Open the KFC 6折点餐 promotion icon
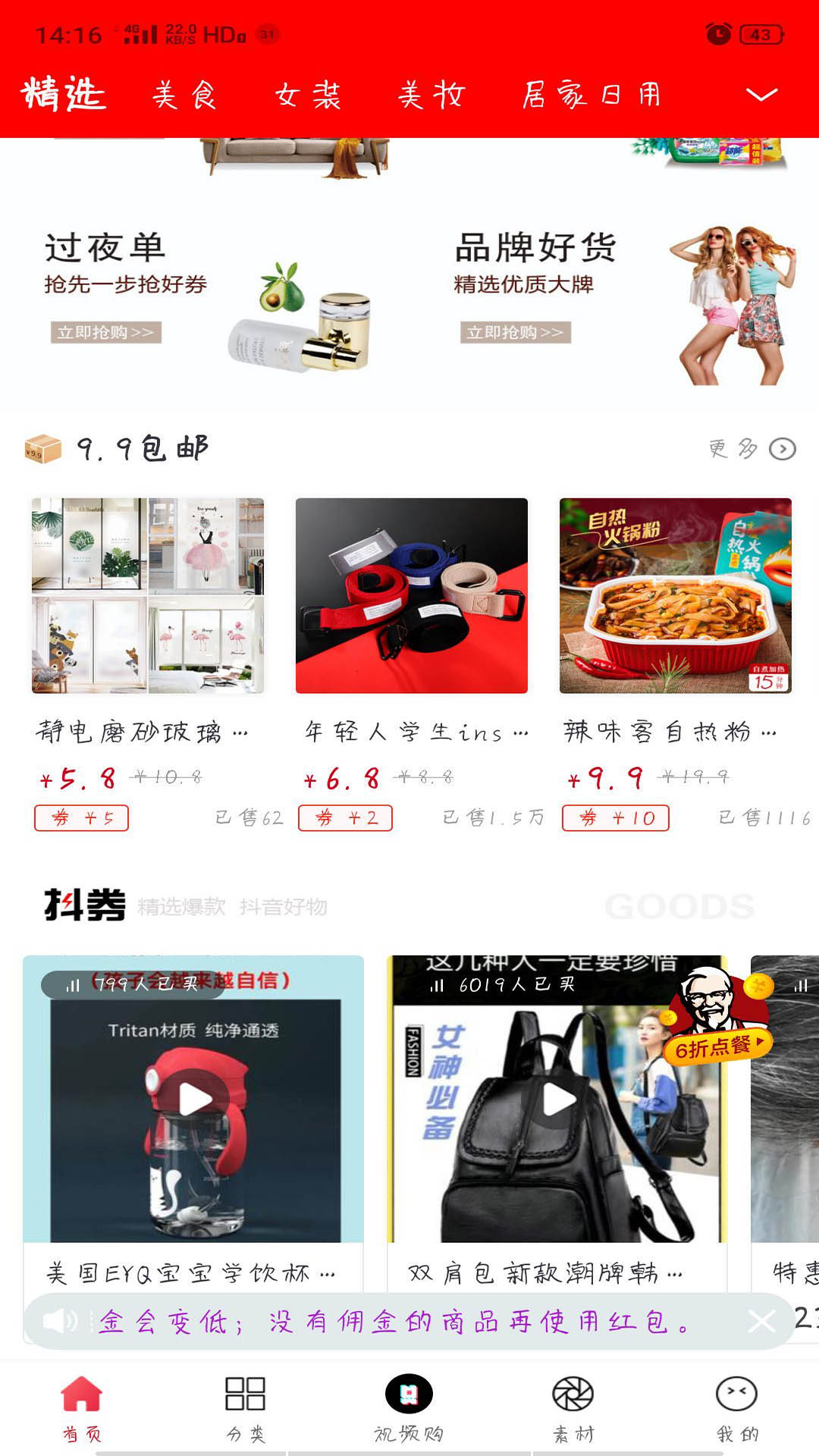This screenshot has height=1456, width=819. click(x=716, y=1009)
